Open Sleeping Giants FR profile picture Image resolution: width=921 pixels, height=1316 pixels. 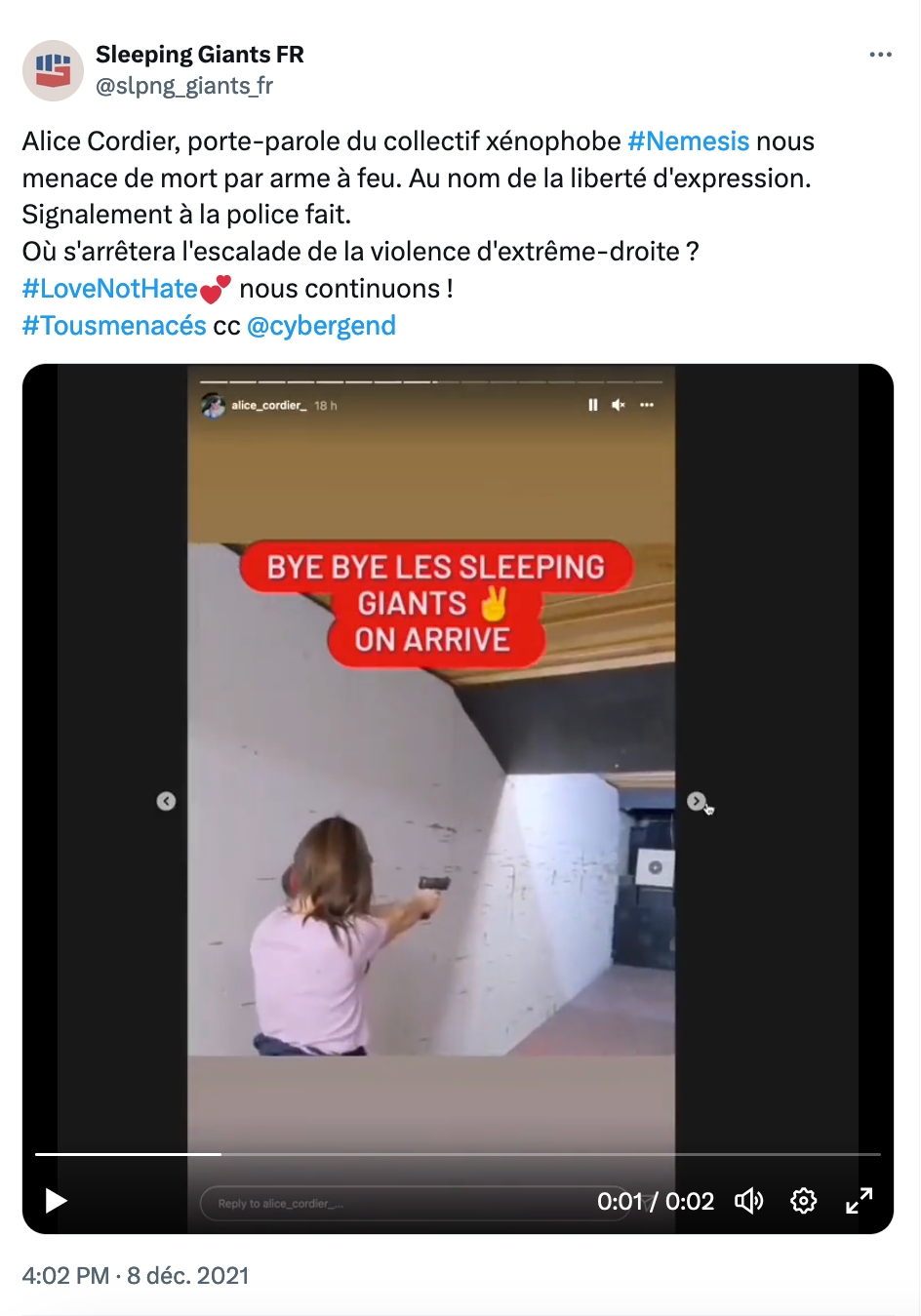pyautogui.click(x=53, y=70)
